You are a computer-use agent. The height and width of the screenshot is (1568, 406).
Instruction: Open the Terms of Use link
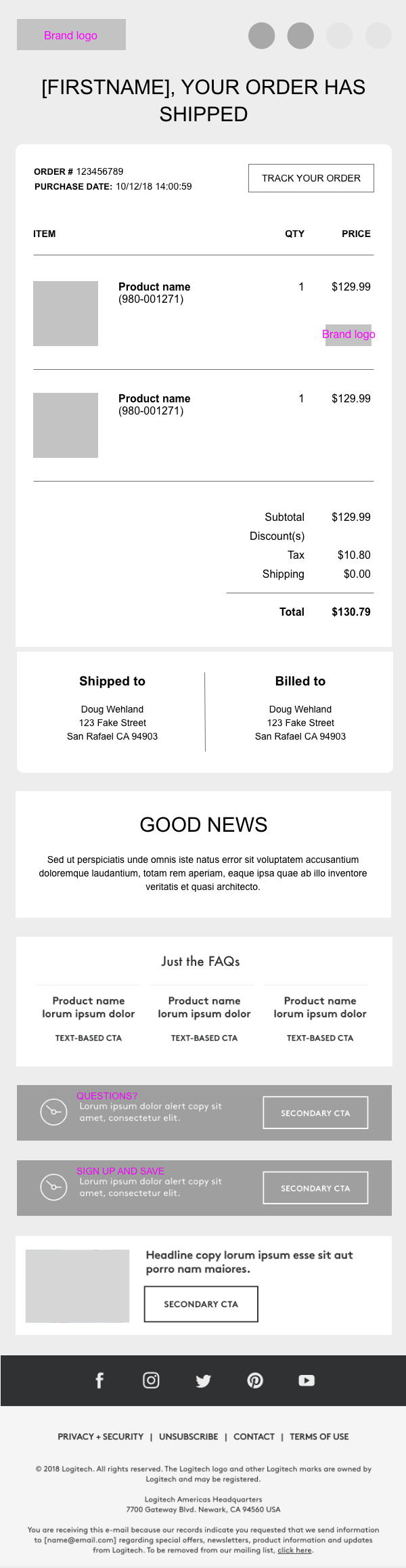[x=319, y=1437]
